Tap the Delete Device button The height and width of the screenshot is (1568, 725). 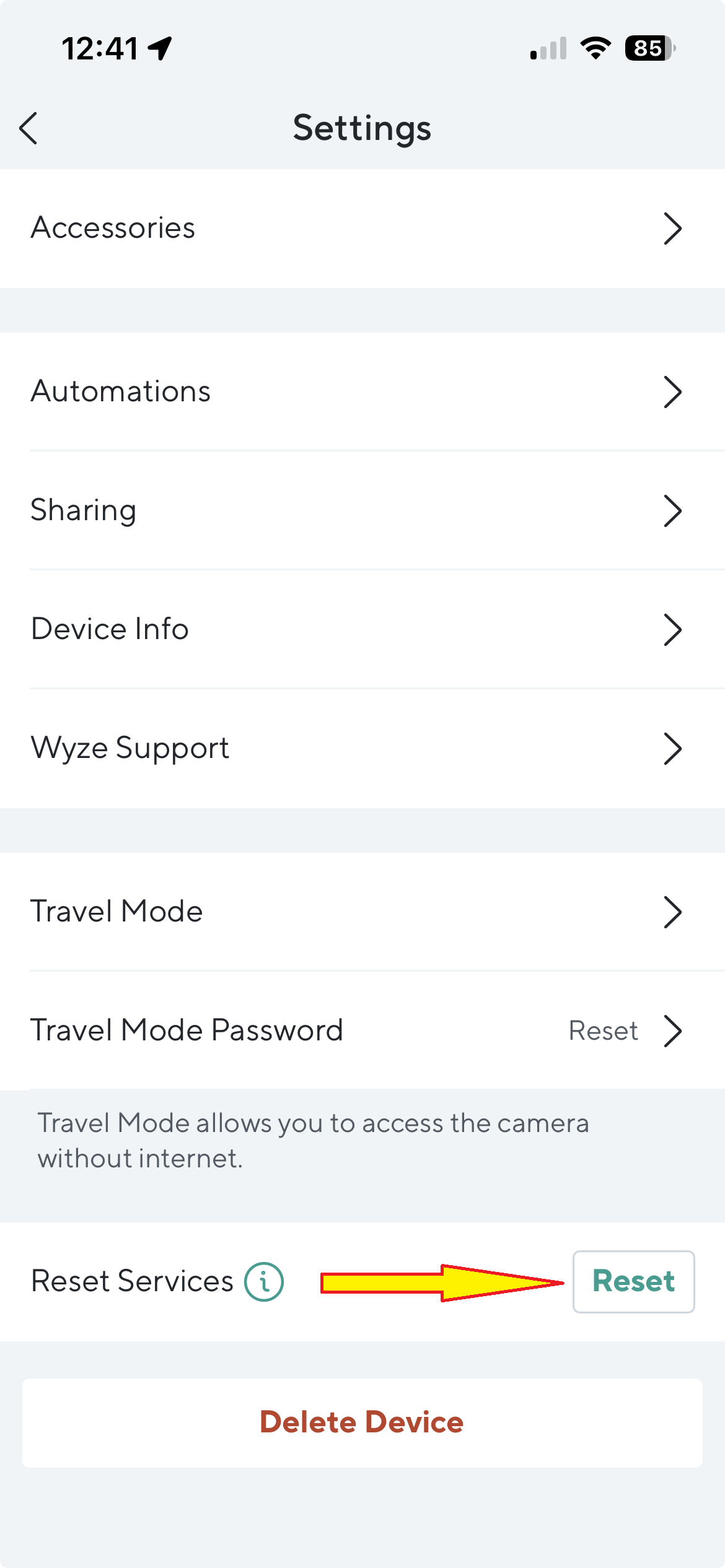tap(362, 1422)
